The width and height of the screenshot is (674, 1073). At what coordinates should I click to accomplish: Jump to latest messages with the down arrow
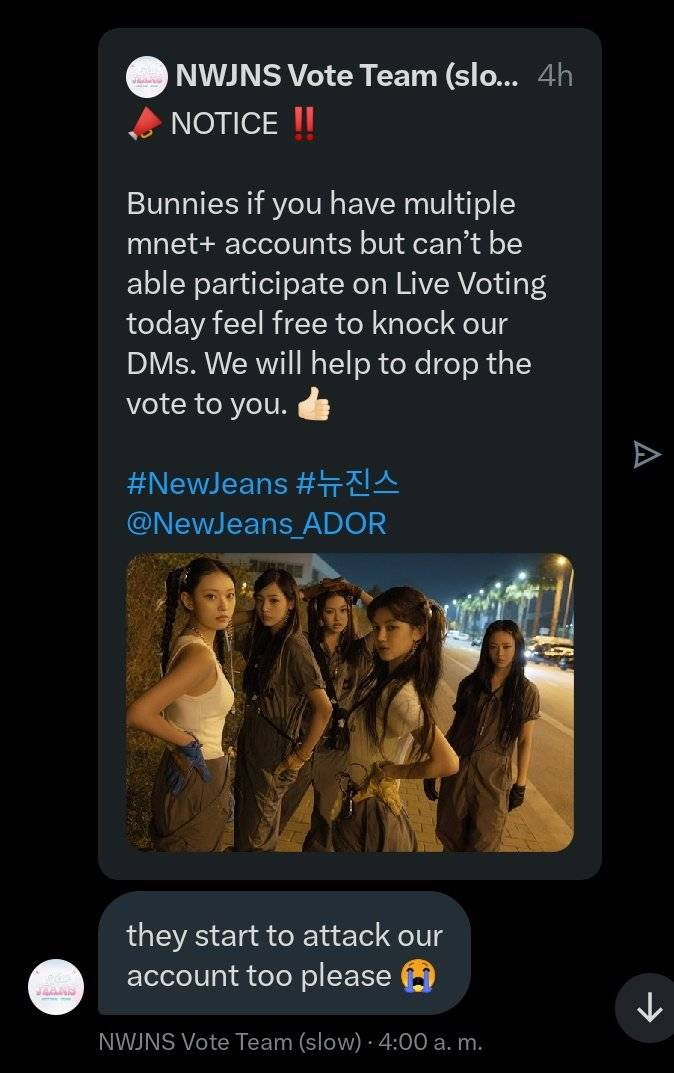(x=648, y=1007)
